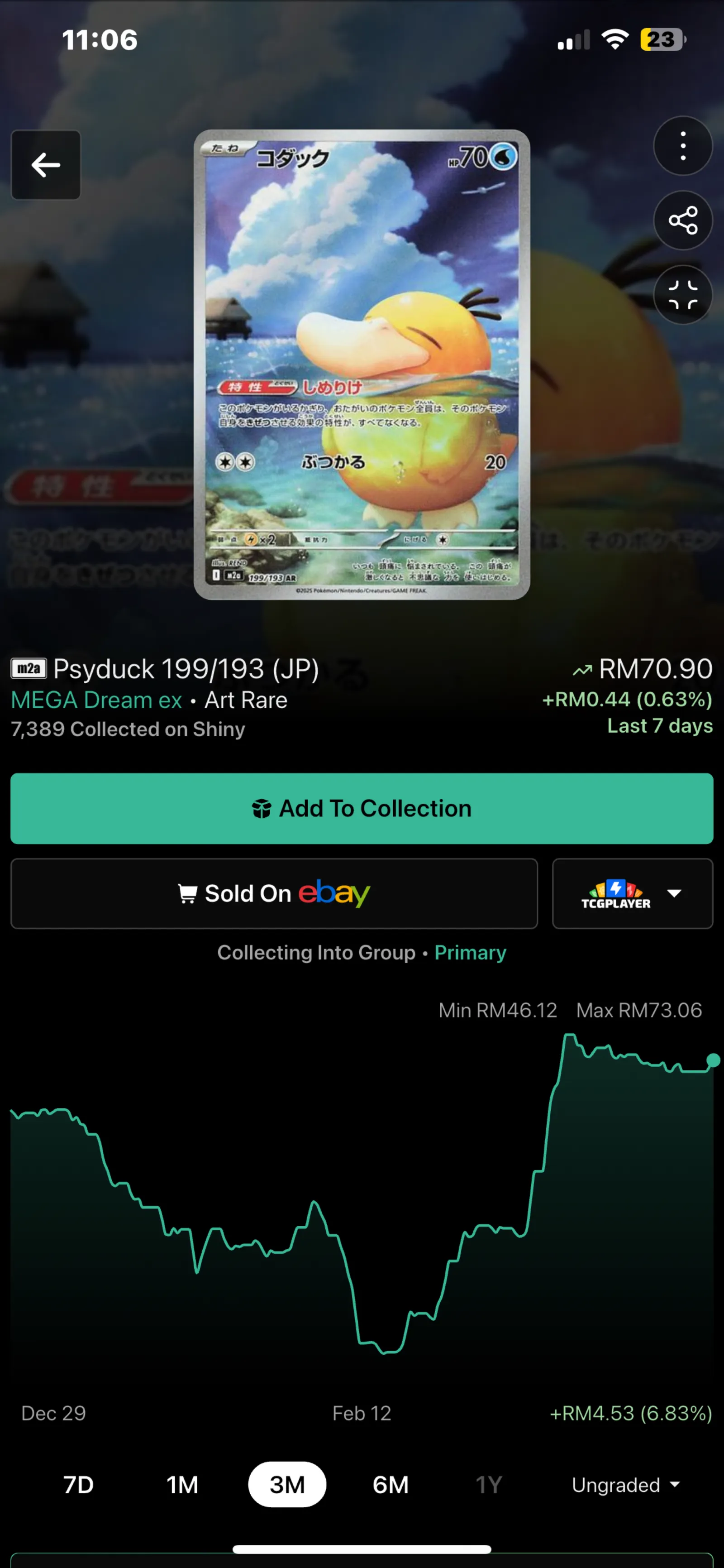Share this Psyduck card
Screen dimensions: 724x1568
click(683, 221)
